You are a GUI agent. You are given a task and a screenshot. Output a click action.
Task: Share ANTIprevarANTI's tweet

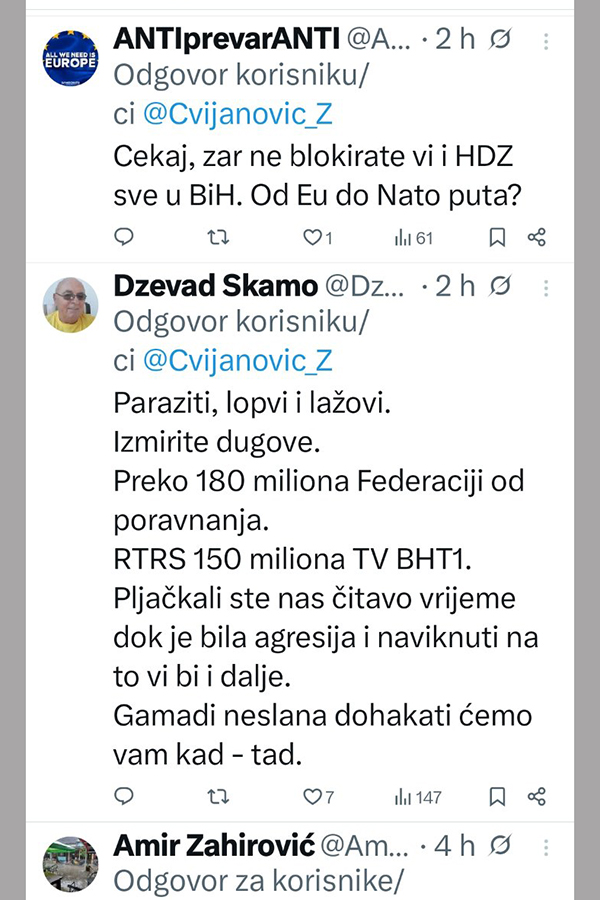(537, 237)
